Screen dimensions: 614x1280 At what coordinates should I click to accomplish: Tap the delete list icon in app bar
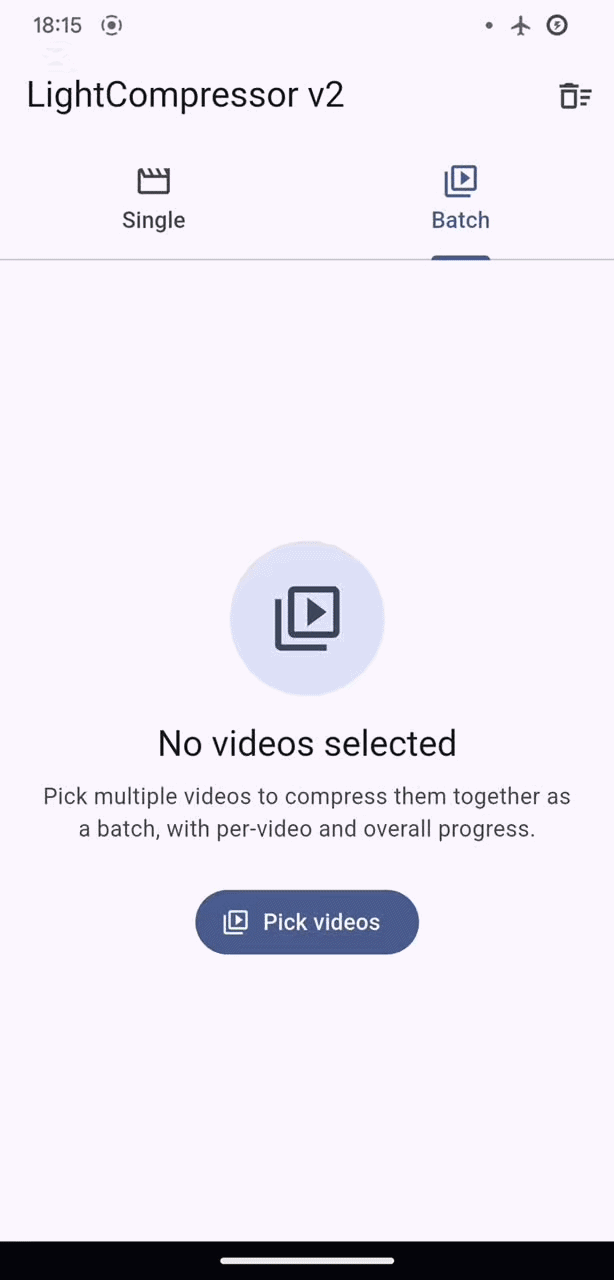[x=575, y=96]
